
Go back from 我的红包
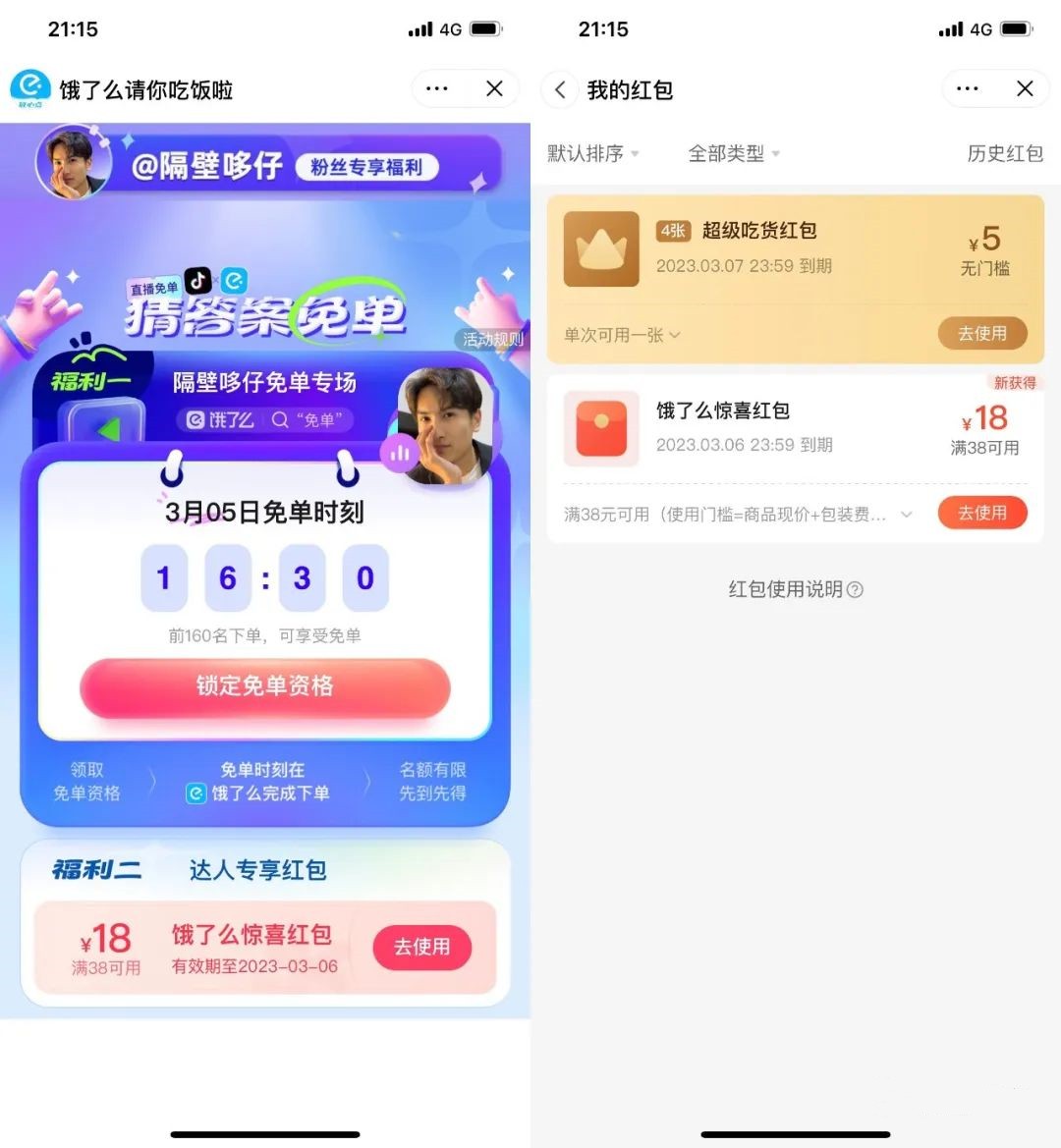(560, 90)
